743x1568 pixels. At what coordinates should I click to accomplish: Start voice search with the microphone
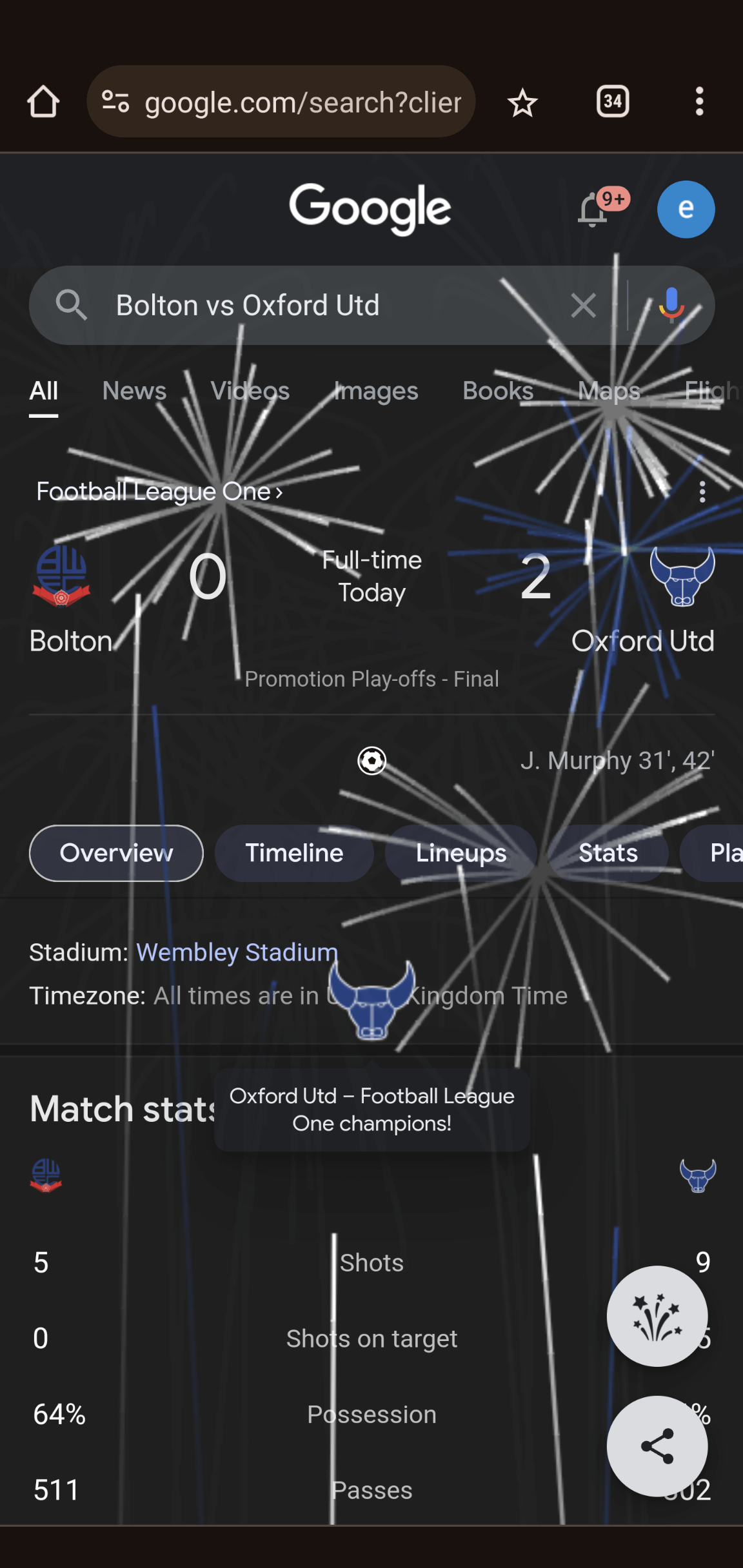[671, 305]
